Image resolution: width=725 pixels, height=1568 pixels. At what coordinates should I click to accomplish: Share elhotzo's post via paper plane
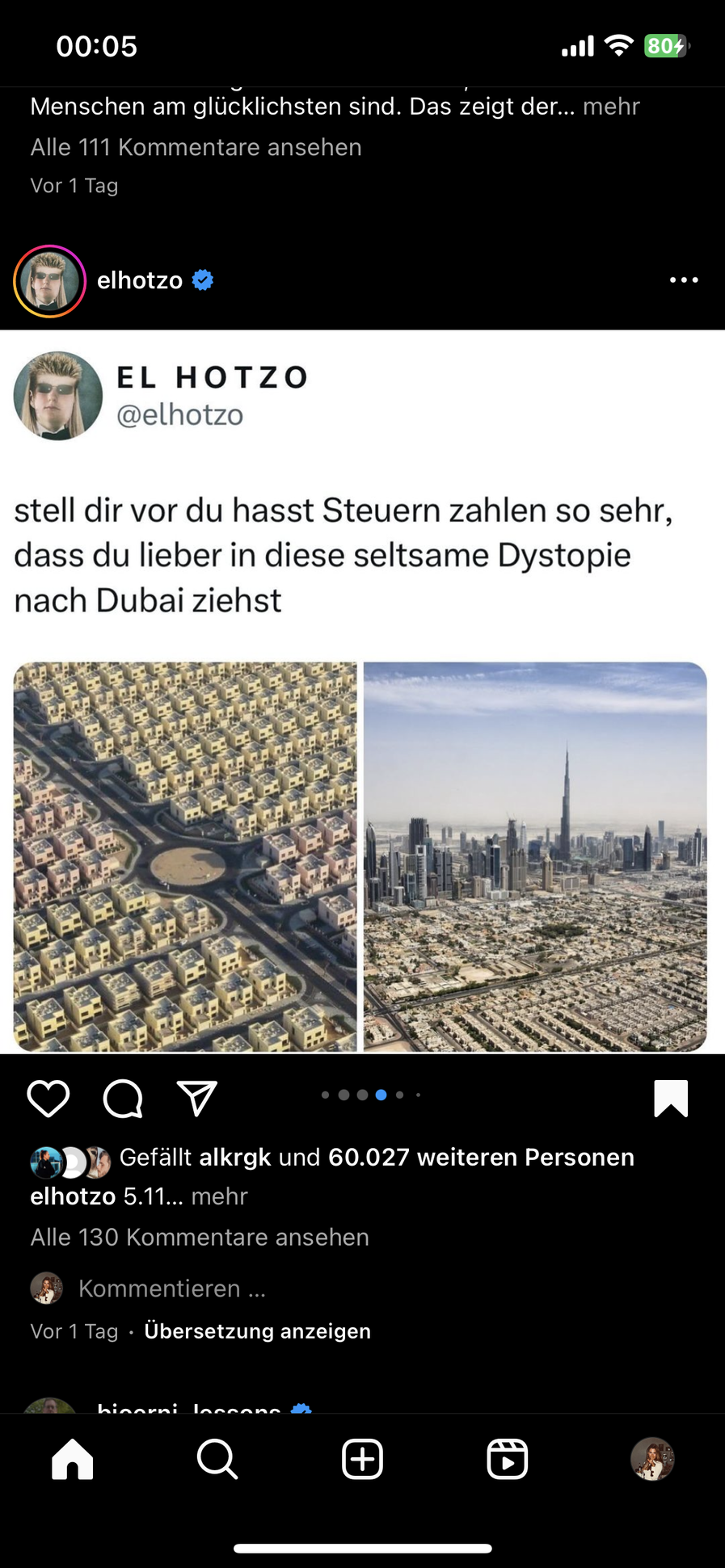(196, 1099)
